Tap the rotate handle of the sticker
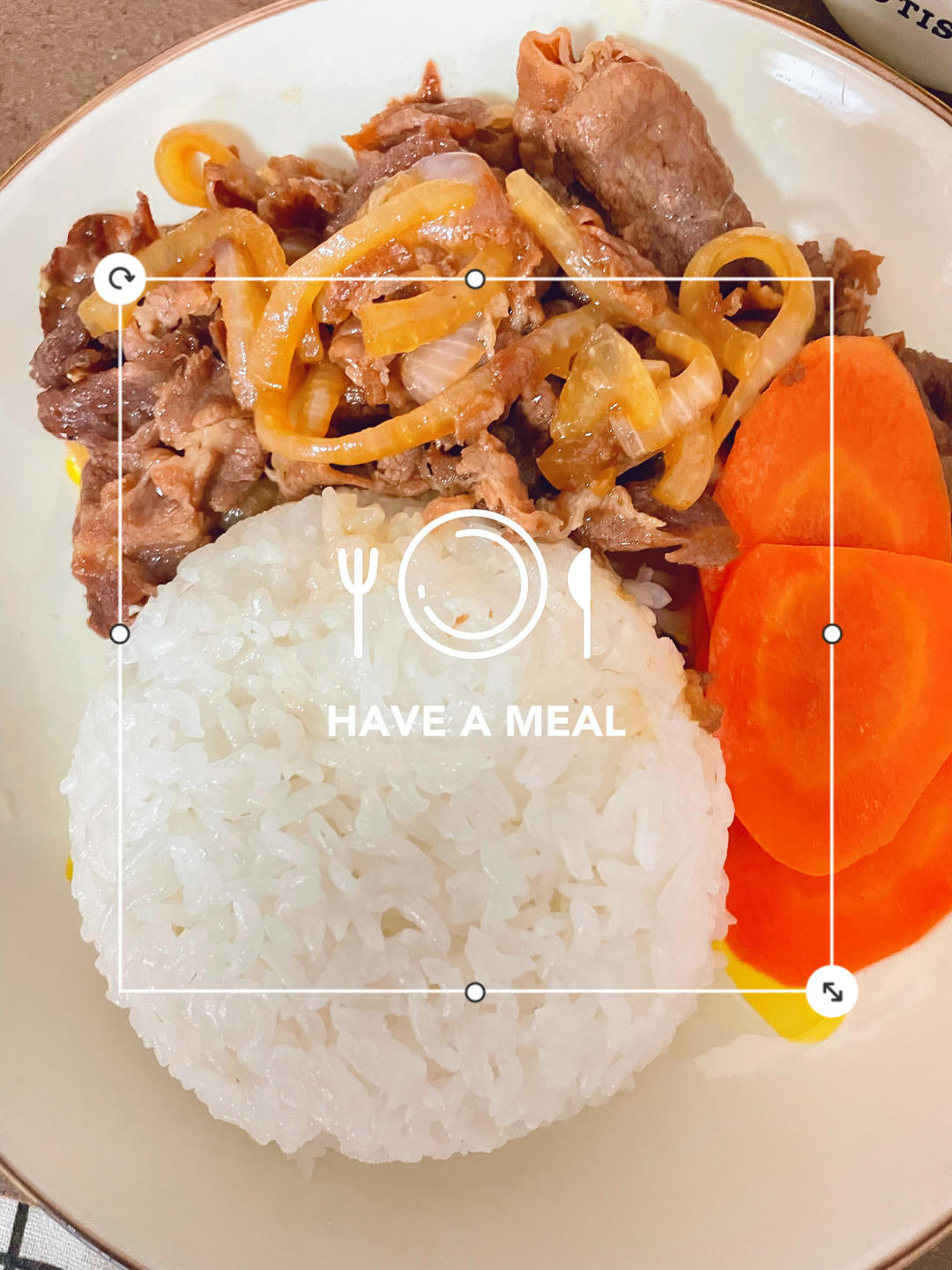Screen dimensions: 952x1270 click(120, 279)
